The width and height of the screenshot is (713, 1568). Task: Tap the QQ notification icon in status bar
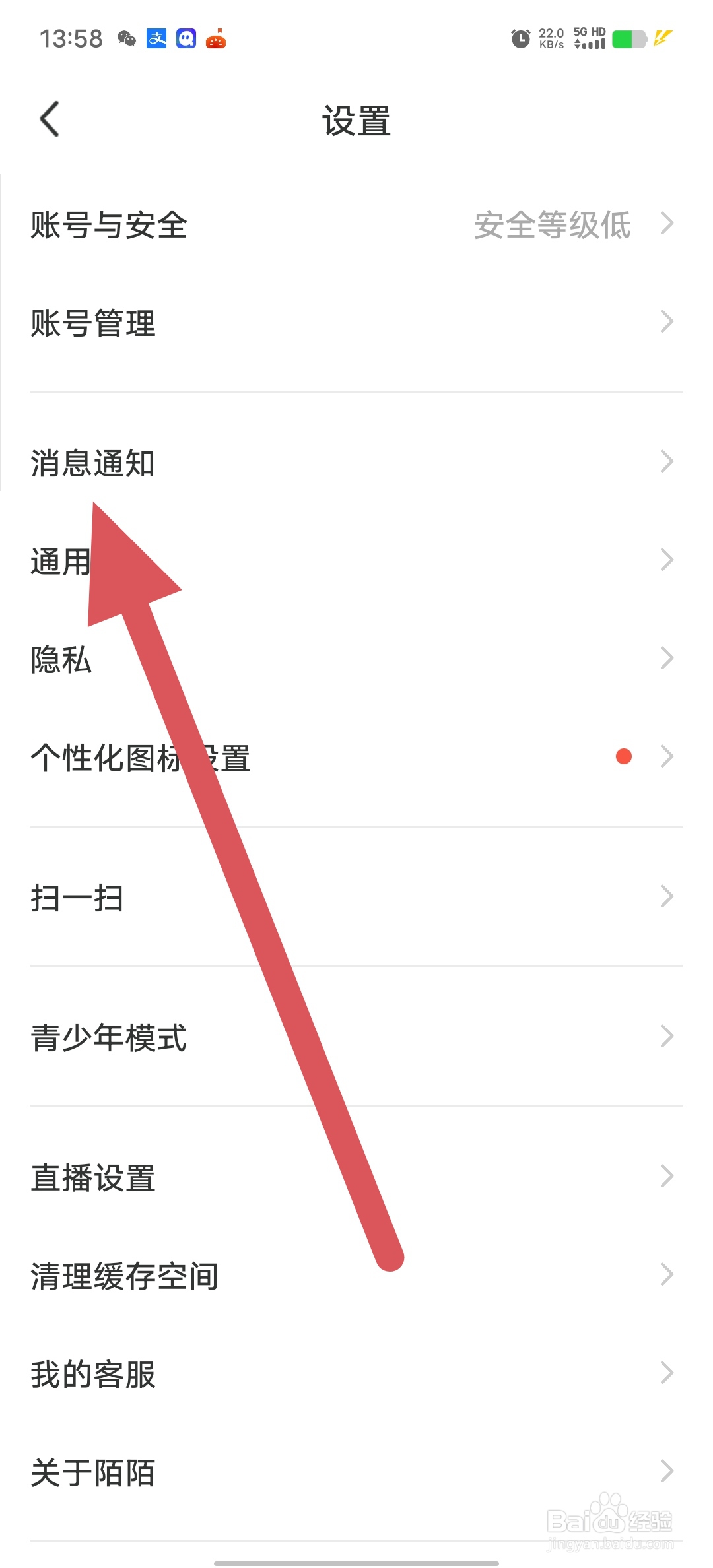click(186, 39)
